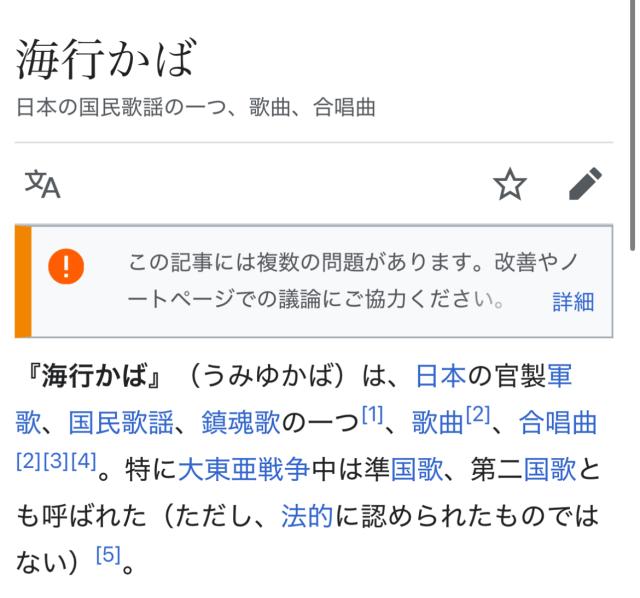Screen dimensions: 640x598
Task: Visit the 合唱曲 link
Action: [x=558, y=423]
